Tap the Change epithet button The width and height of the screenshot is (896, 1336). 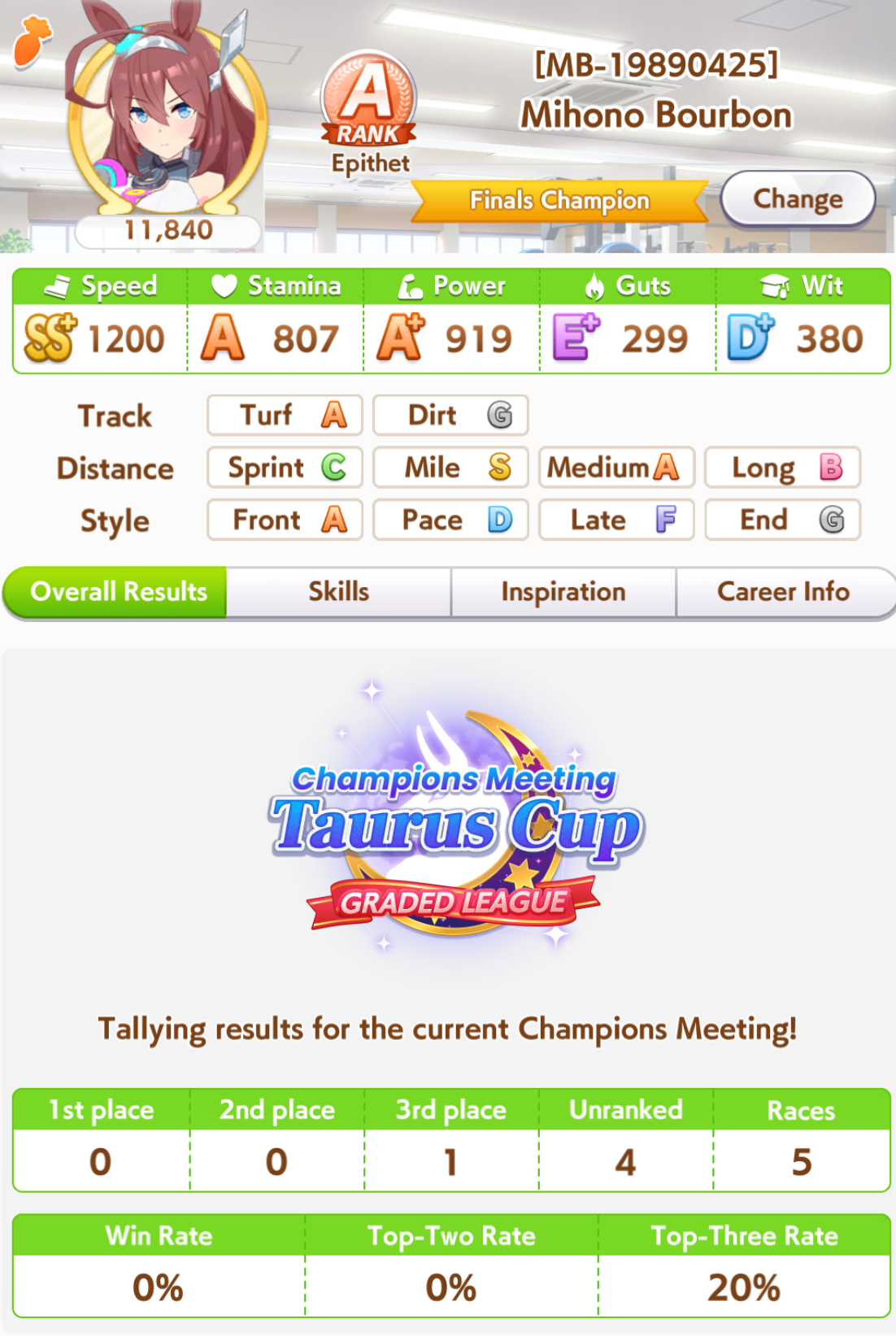(x=797, y=198)
